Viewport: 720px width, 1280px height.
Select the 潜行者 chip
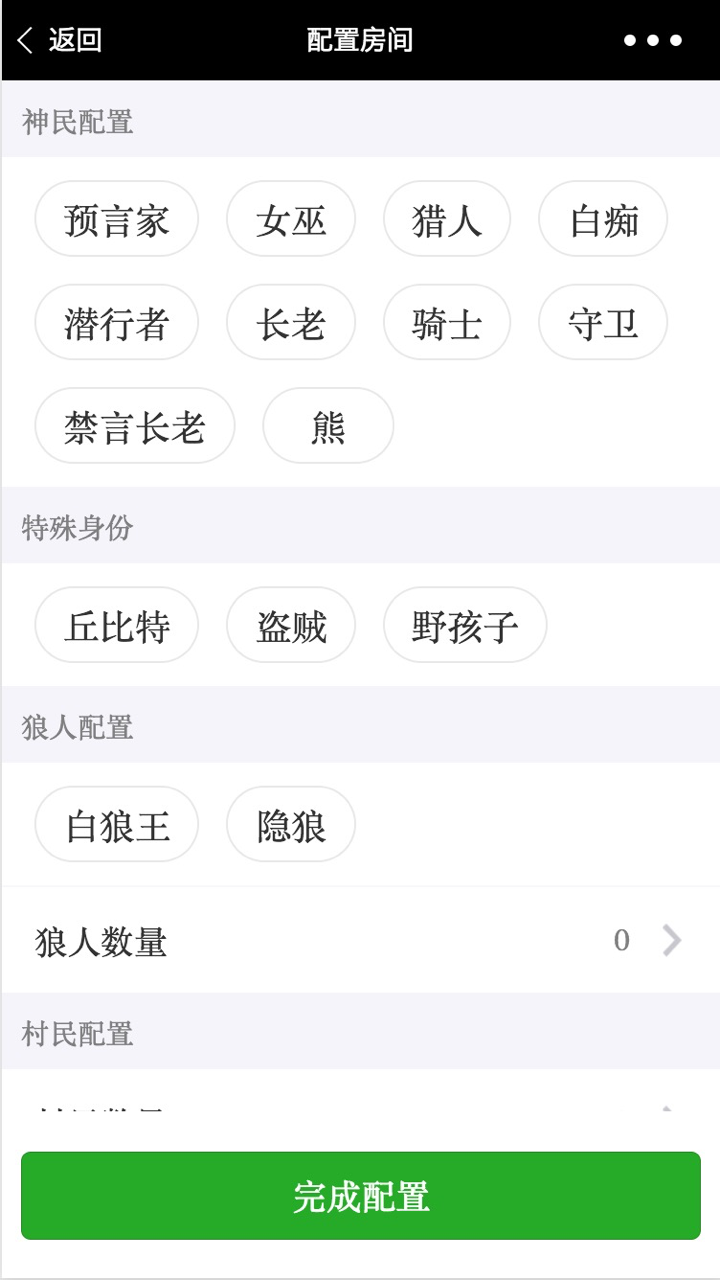point(117,322)
